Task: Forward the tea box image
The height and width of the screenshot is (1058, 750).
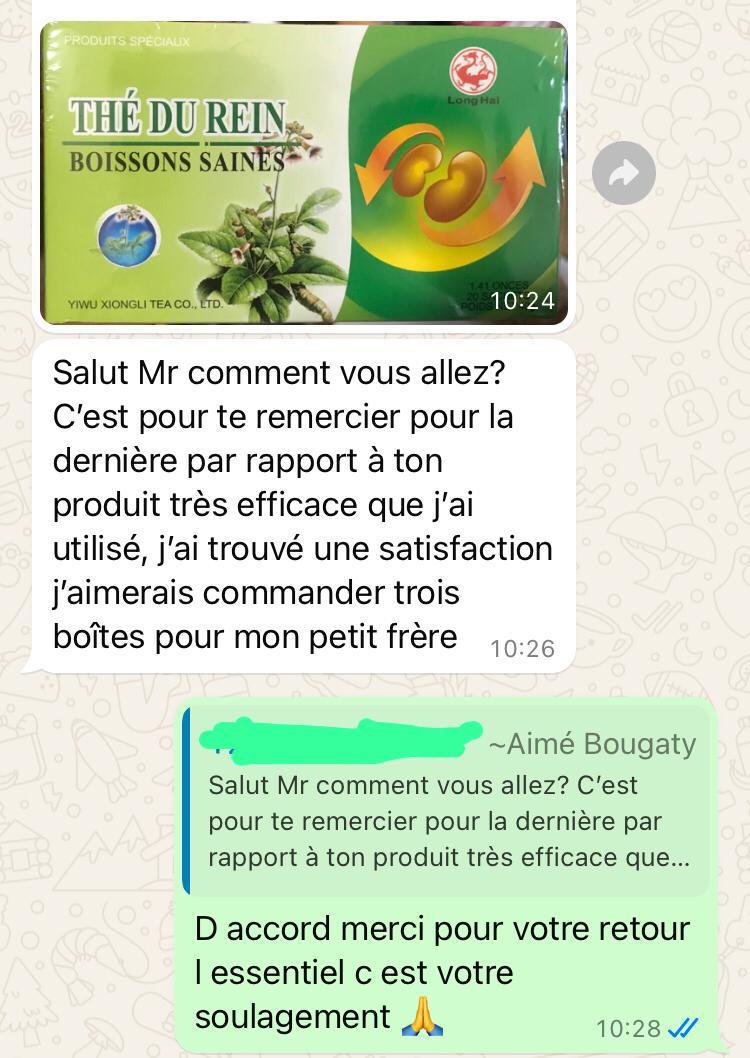Action: pos(623,174)
